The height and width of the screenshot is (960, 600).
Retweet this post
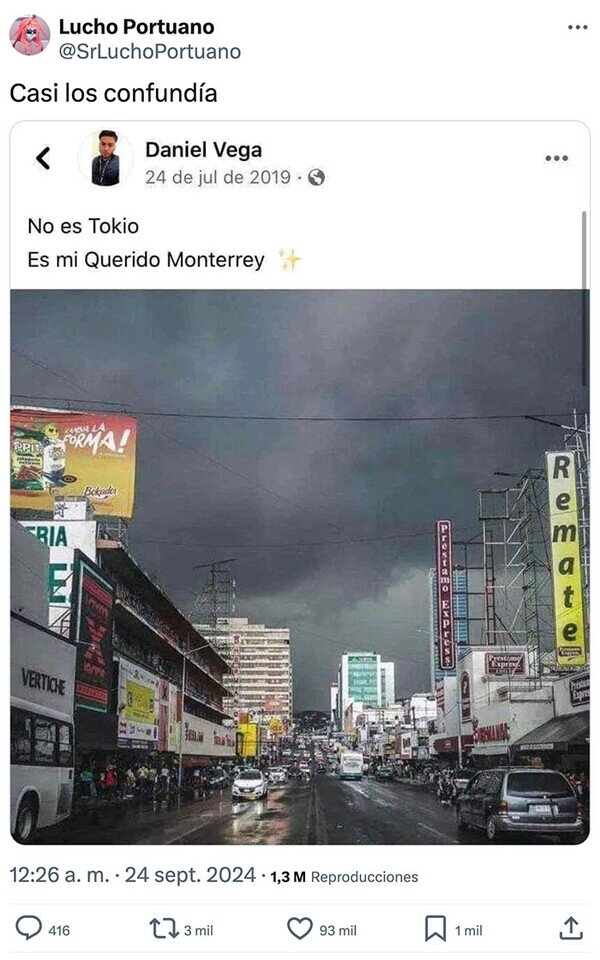click(164, 929)
